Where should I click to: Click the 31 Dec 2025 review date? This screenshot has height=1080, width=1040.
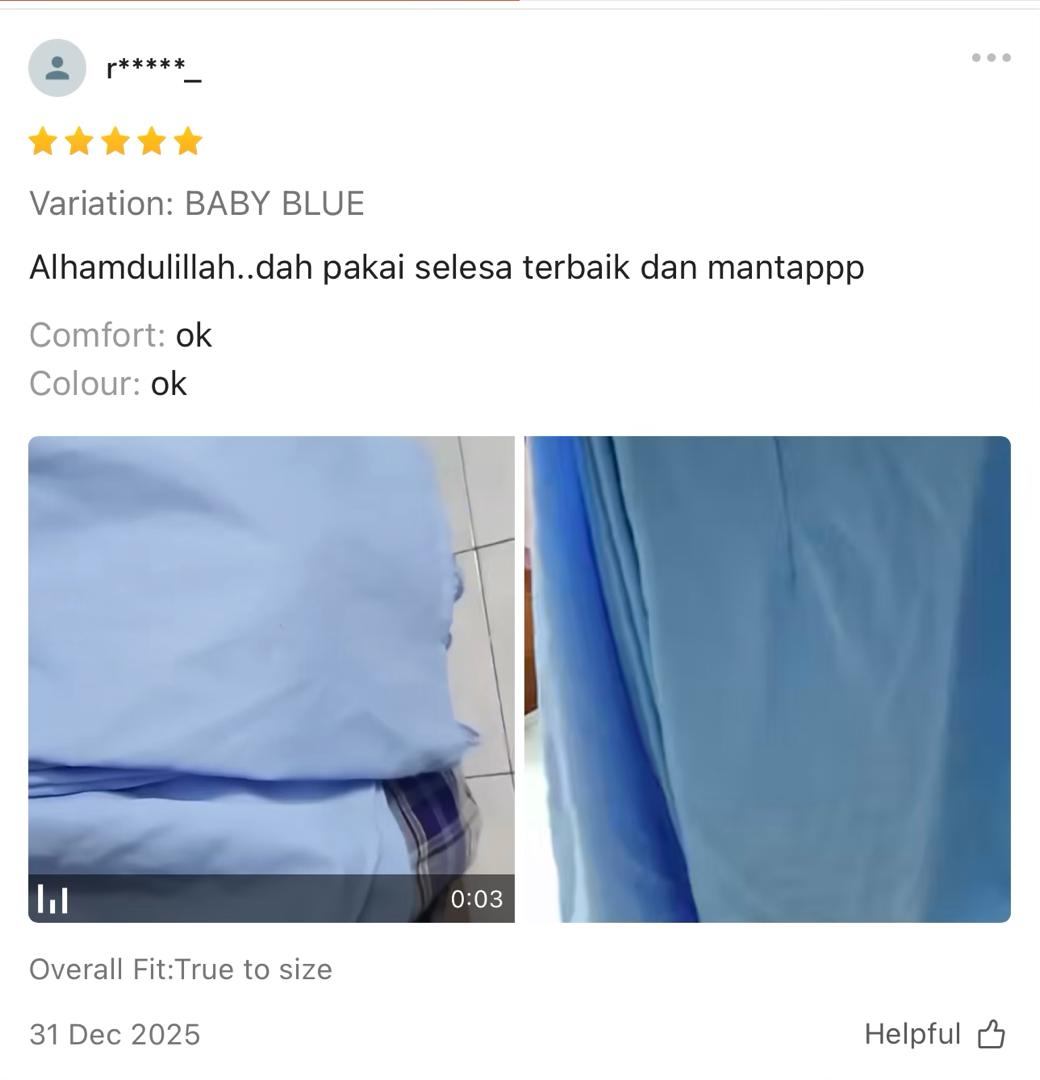point(115,1034)
